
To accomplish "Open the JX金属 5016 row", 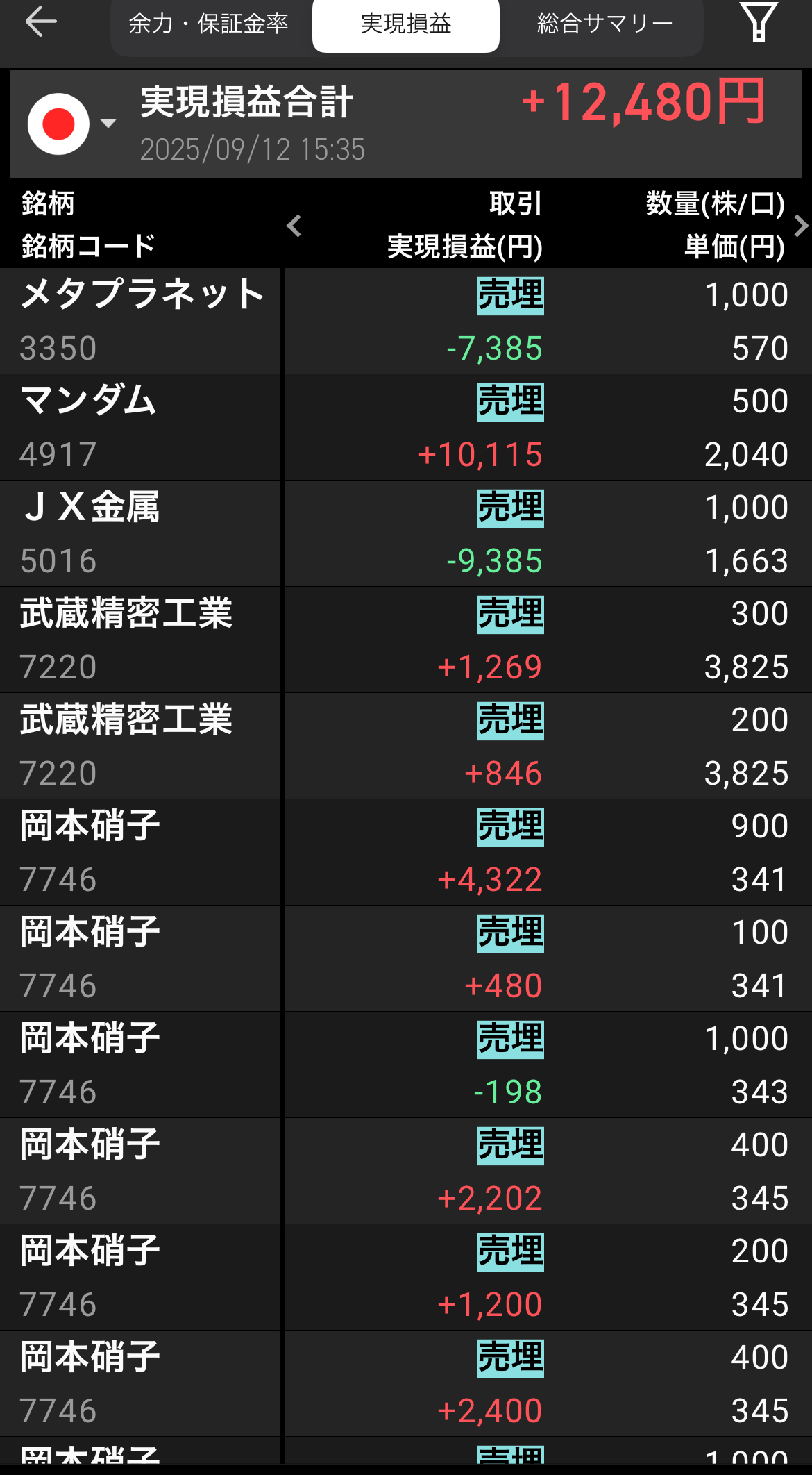I will (406, 534).
